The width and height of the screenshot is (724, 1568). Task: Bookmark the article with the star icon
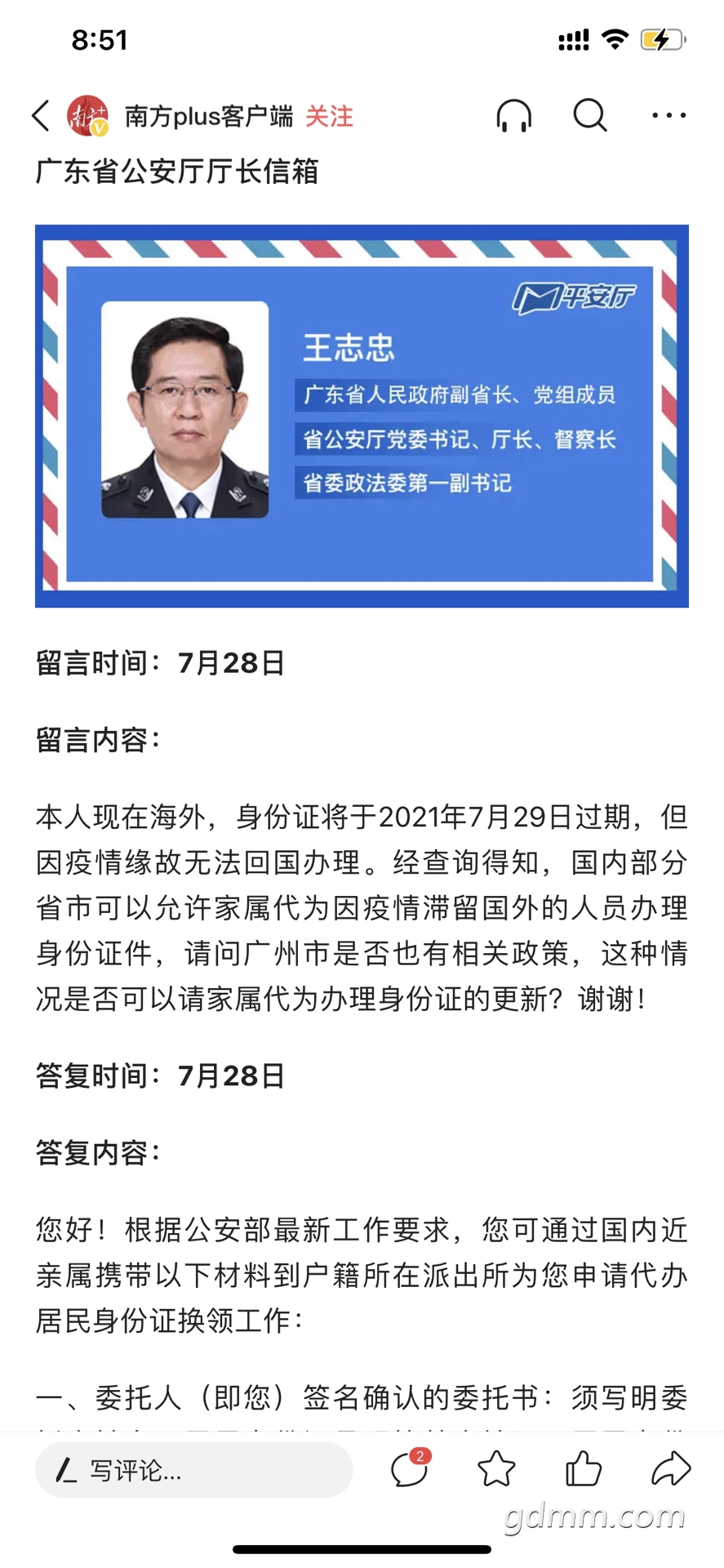[496, 1469]
